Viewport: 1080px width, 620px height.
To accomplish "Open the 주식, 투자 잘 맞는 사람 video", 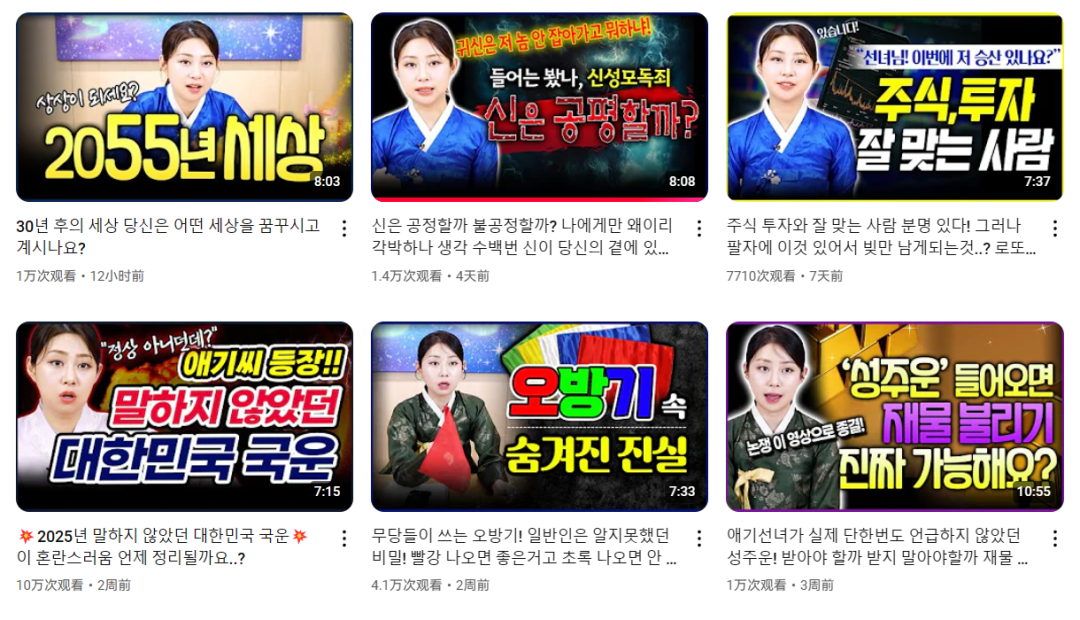I will pyautogui.click(x=894, y=107).
